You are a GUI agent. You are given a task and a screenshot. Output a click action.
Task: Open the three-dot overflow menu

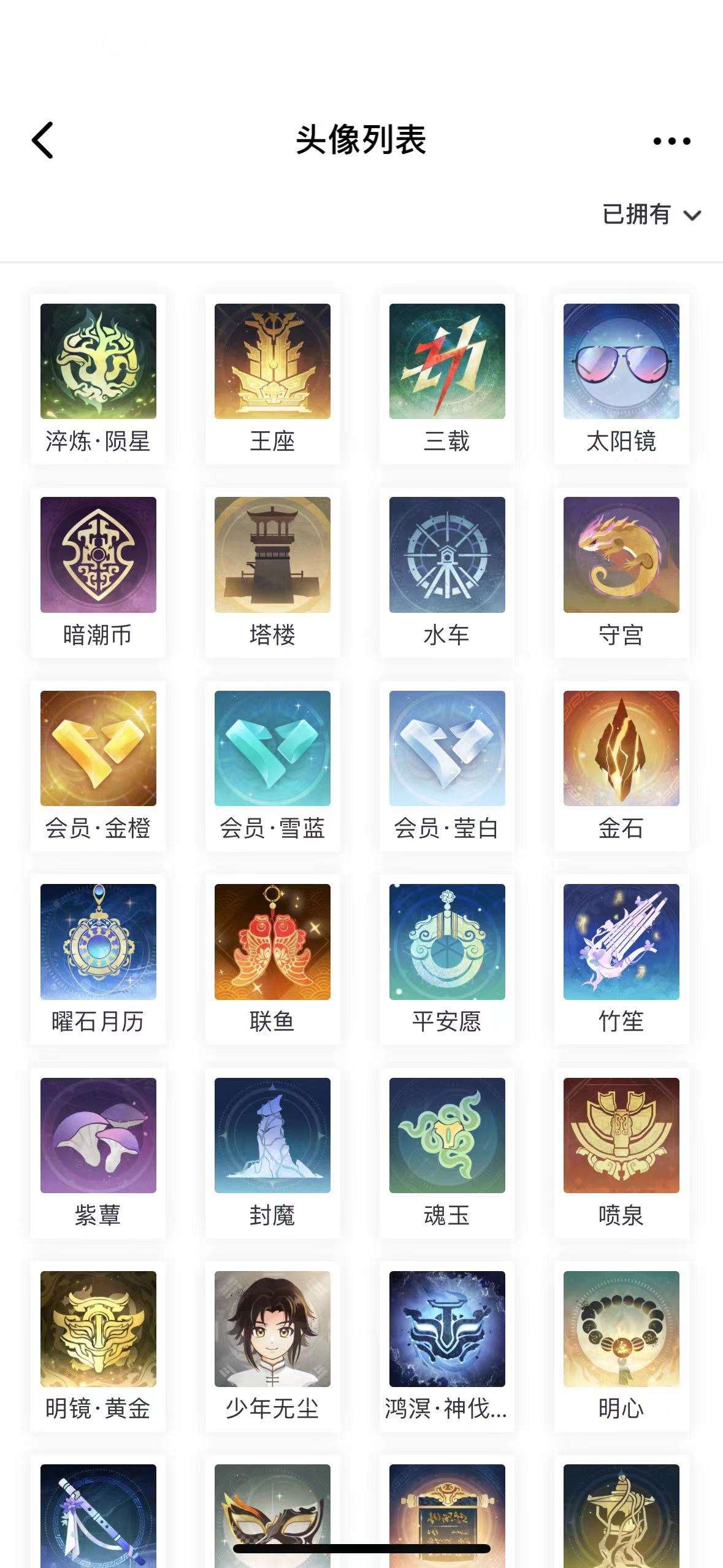[x=671, y=141]
